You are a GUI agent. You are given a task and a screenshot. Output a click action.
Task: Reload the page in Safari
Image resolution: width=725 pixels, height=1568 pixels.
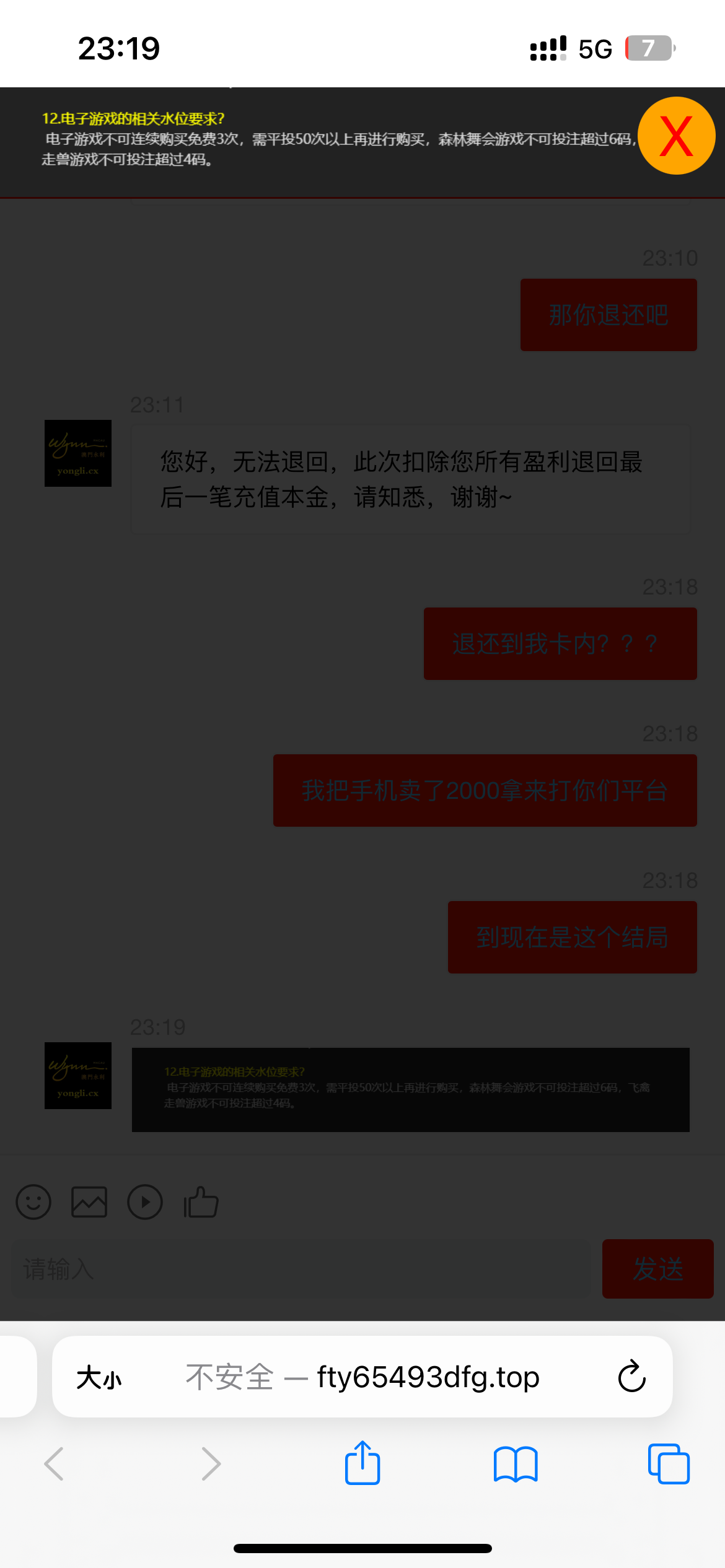click(631, 1377)
